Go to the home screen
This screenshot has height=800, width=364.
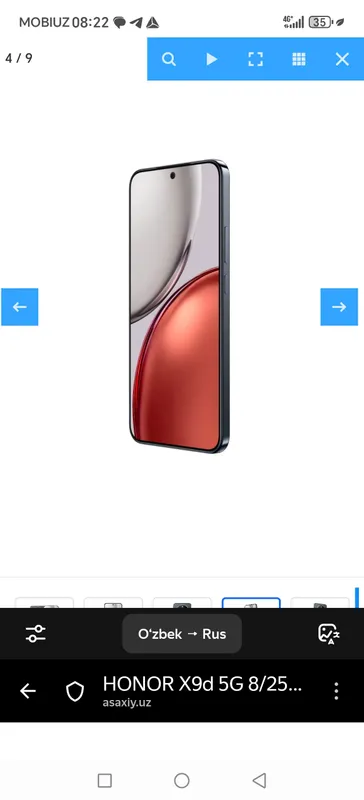pyautogui.click(x=182, y=780)
